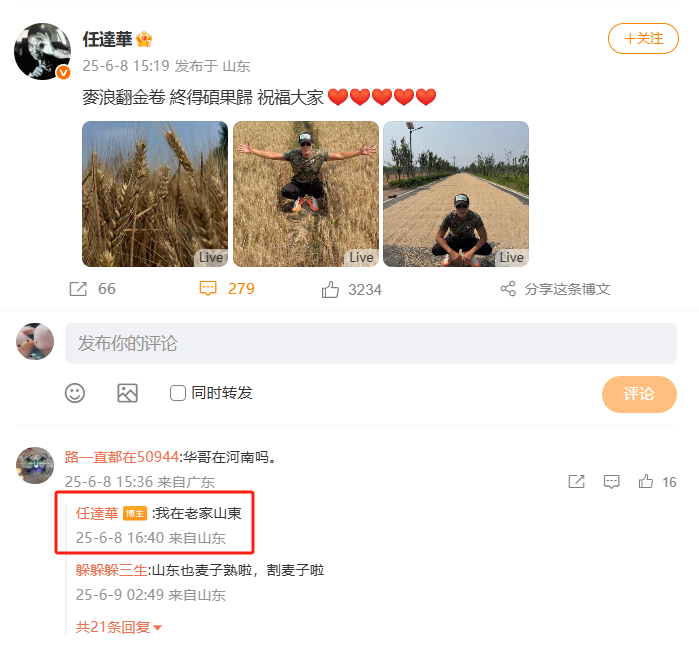Like 路一直都在50944's comment
Image resolution: width=699 pixels, height=645 pixels.
pos(646,482)
